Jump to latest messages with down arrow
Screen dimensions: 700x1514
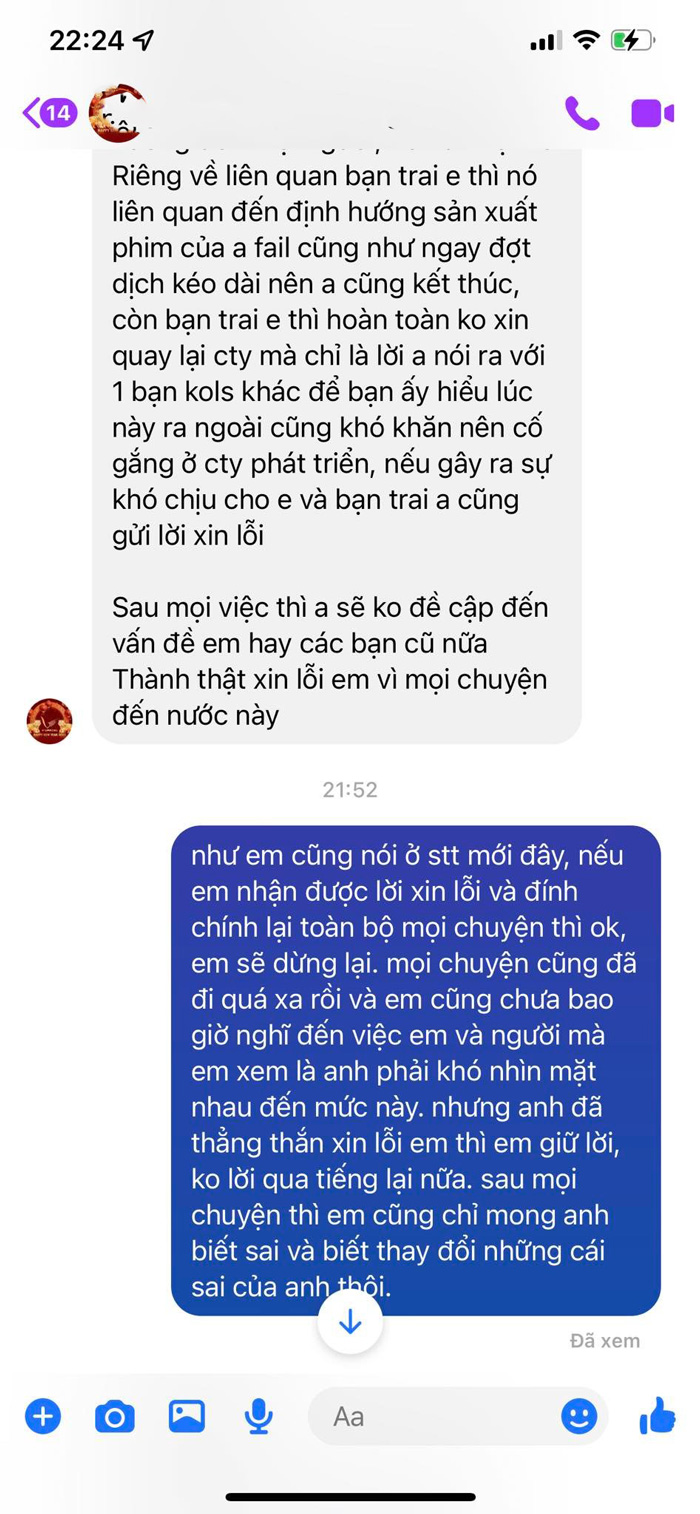[x=350, y=1322]
